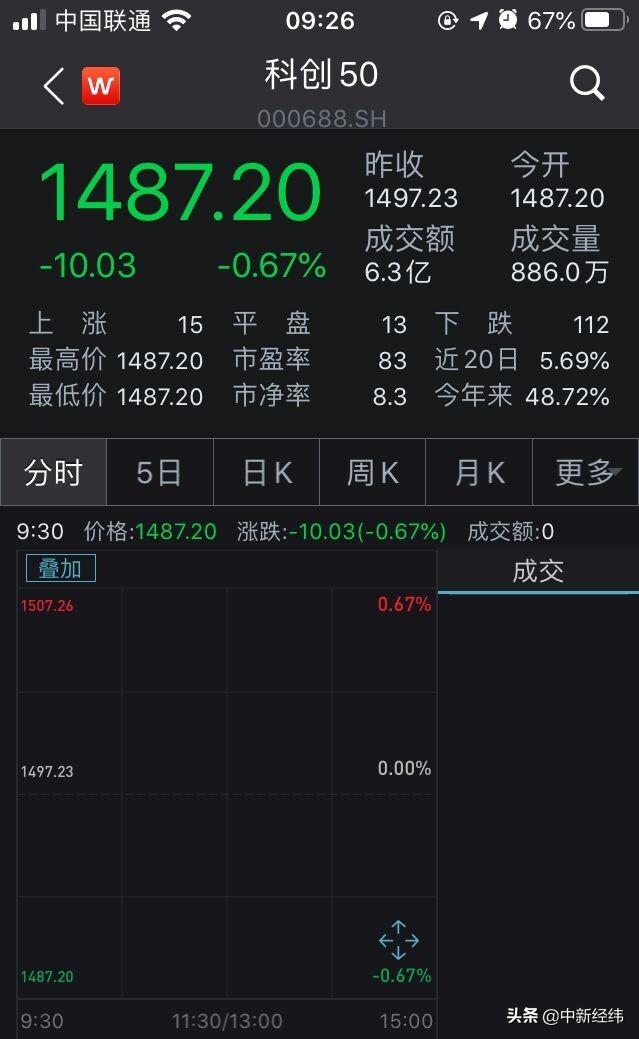Show the 月K chart tab
The height and width of the screenshot is (1039, 639).
pos(479,472)
